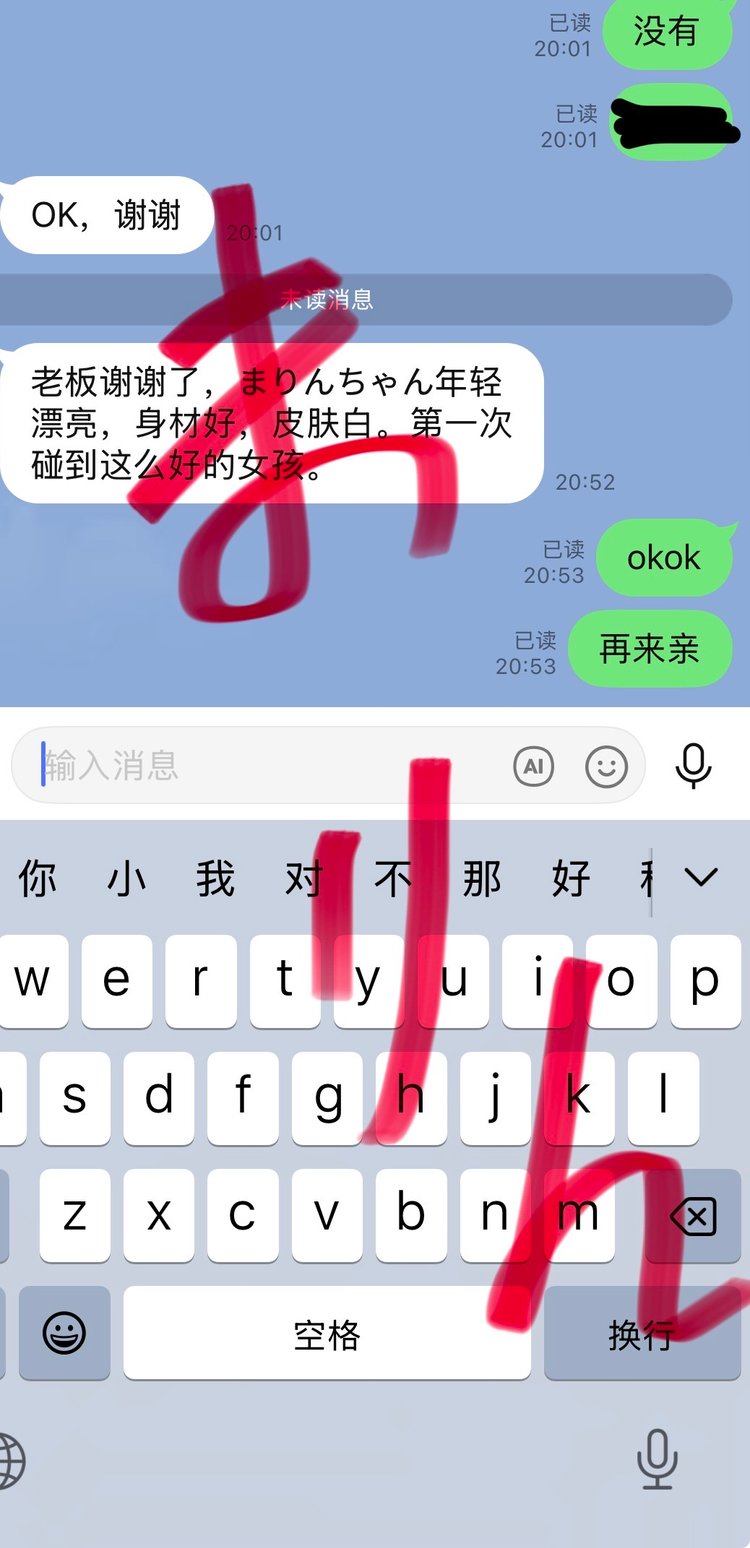Tap the 空格 space bar
Viewport: 750px width, 1548px height.
pos(327,1334)
